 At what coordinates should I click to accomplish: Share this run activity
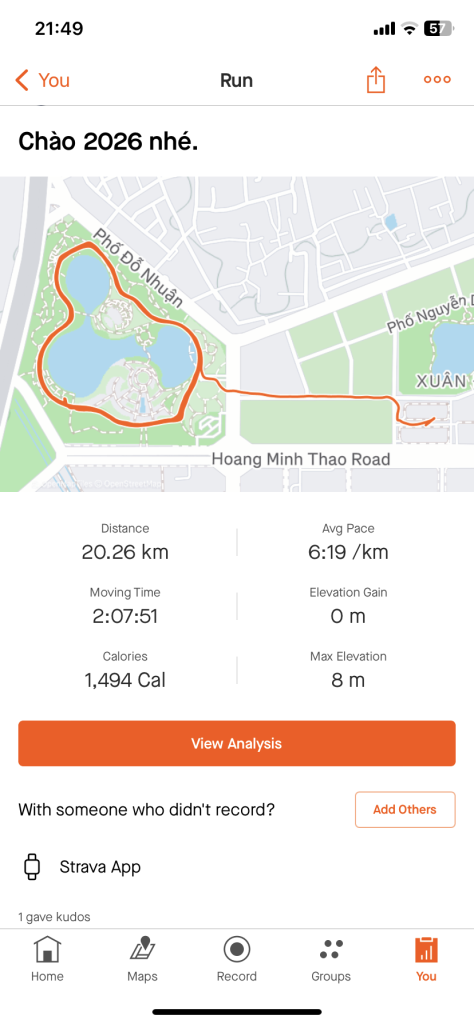tap(375, 80)
